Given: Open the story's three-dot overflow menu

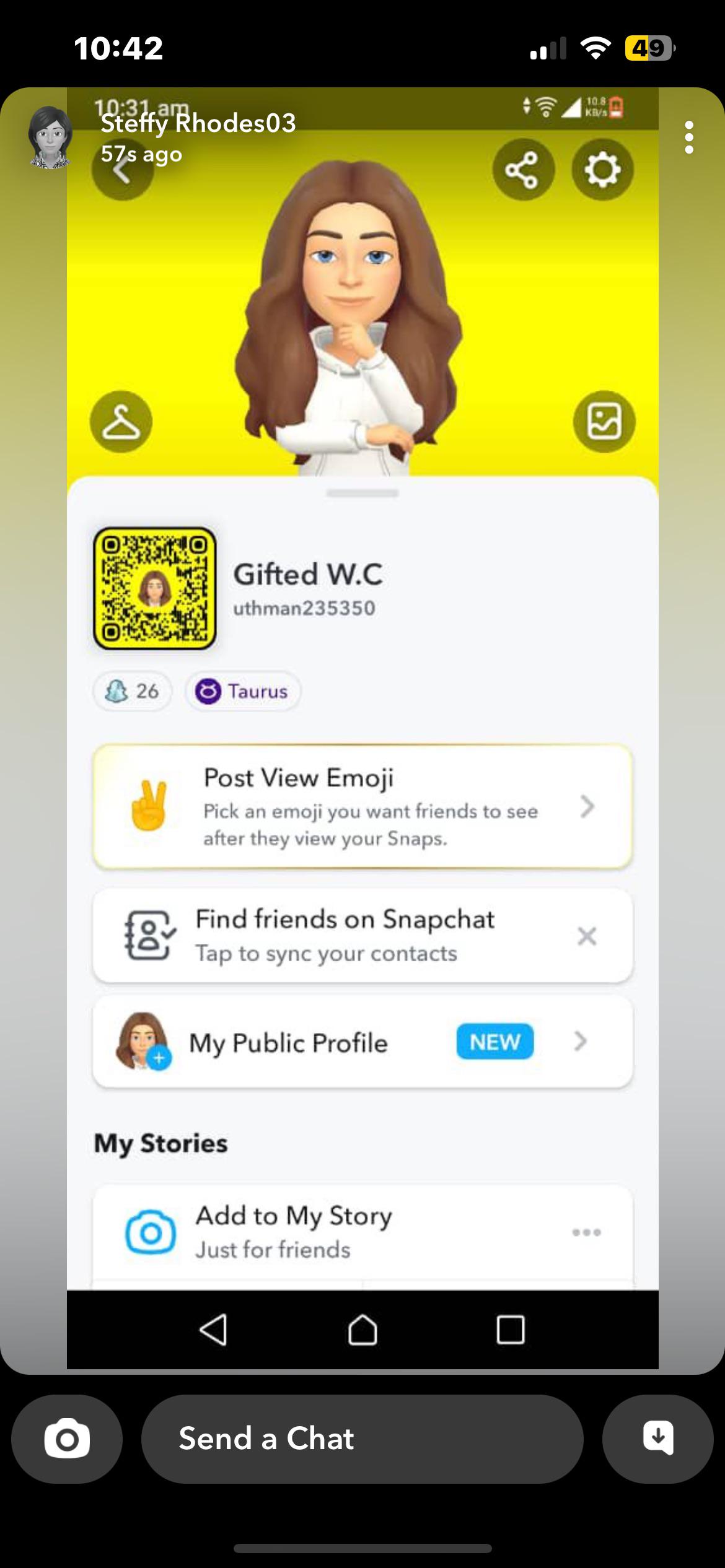Looking at the screenshot, I should pos(689,137).
